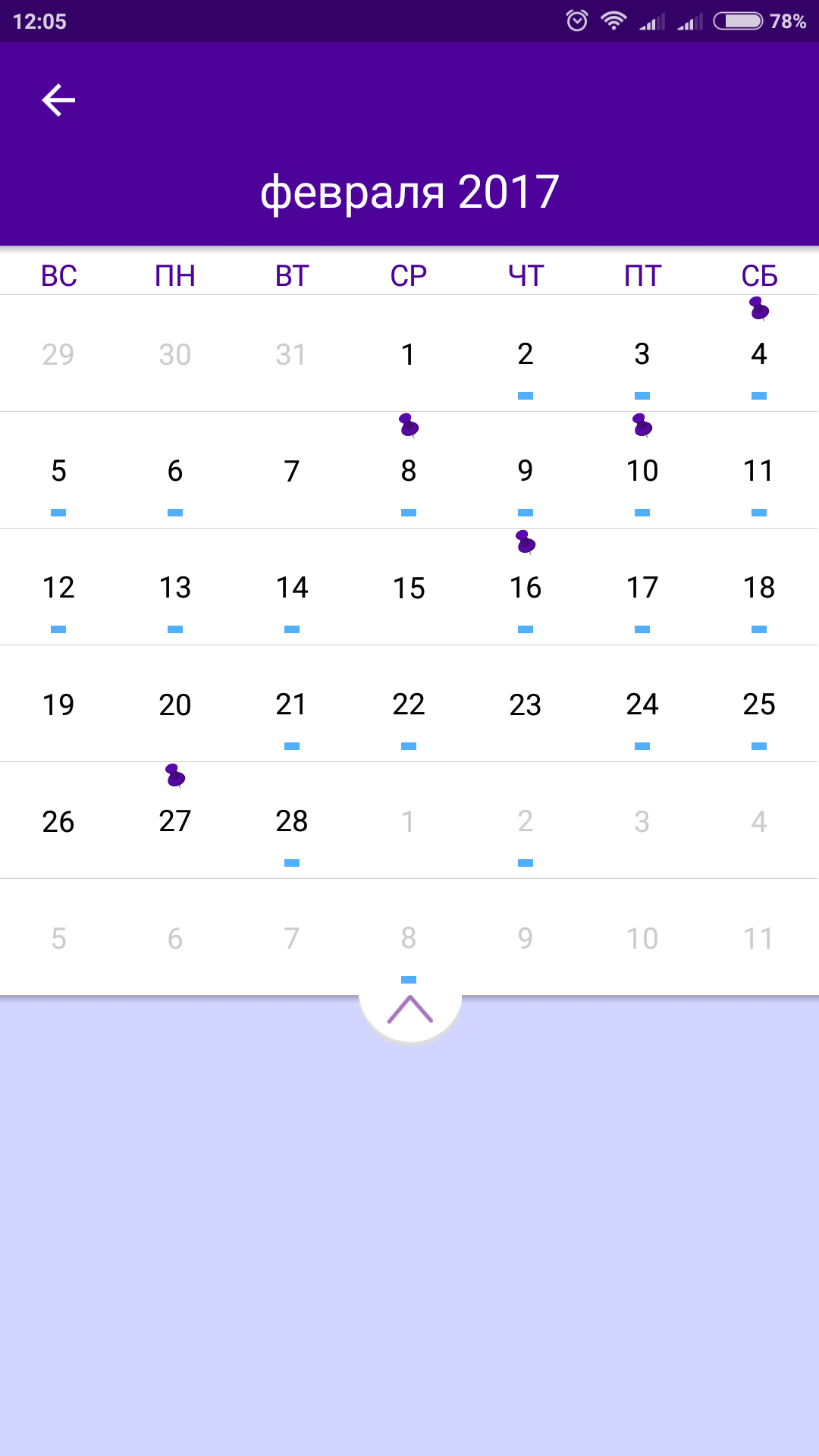Go back using the top arrow
The width and height of the screenshot is (819, 1456).
pyautogui.click(x=58, y=100)
